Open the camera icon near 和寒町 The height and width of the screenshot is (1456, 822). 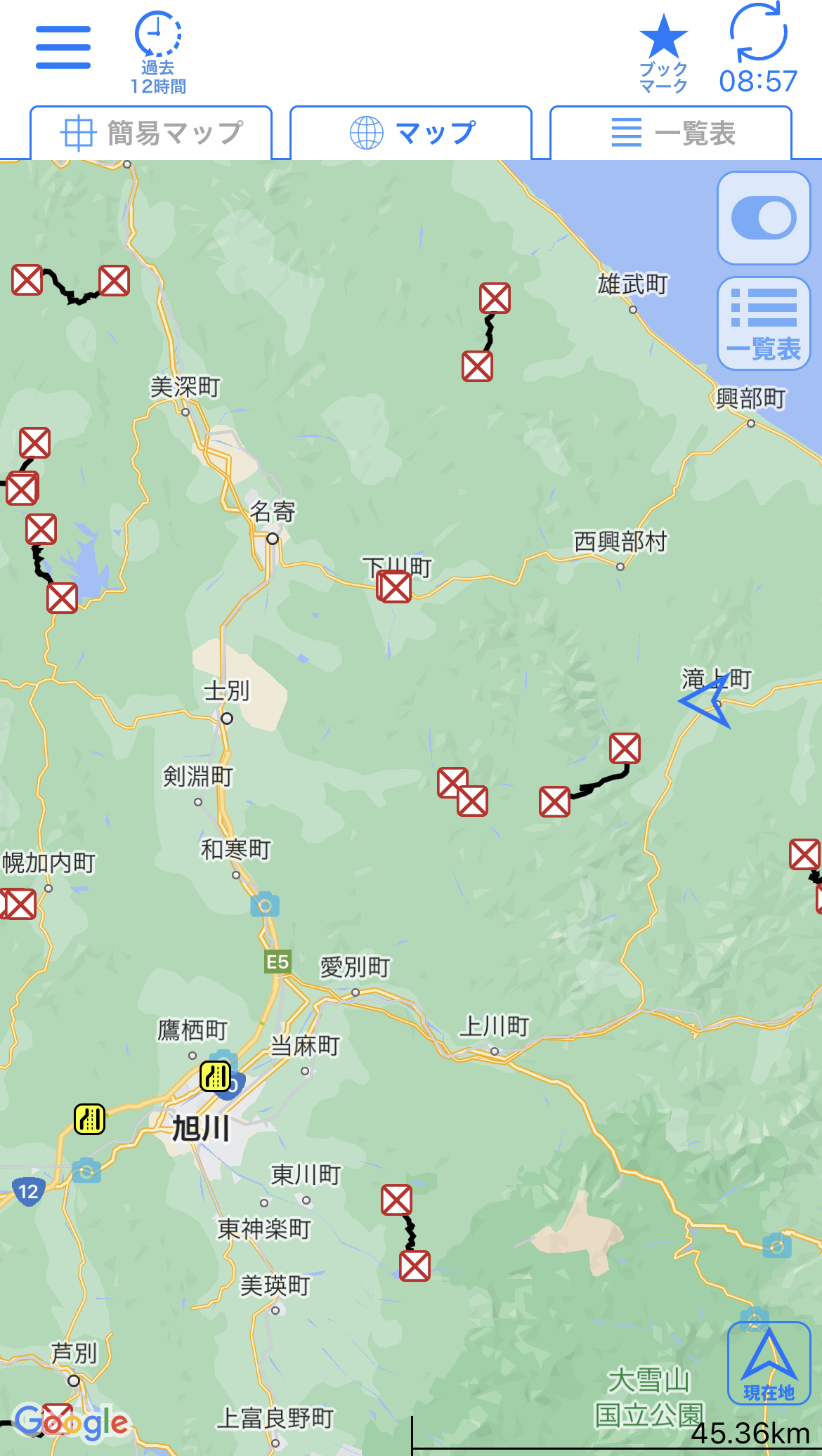coord(265,905)
